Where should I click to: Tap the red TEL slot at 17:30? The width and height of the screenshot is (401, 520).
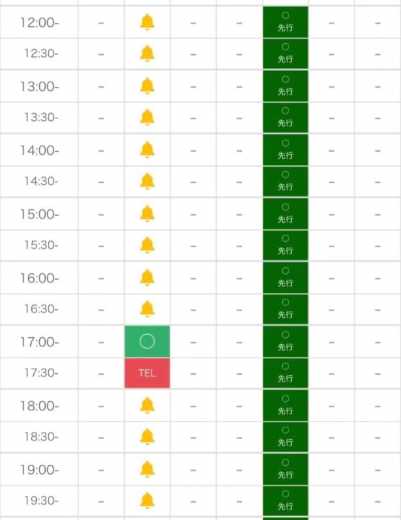click(147, 373)
